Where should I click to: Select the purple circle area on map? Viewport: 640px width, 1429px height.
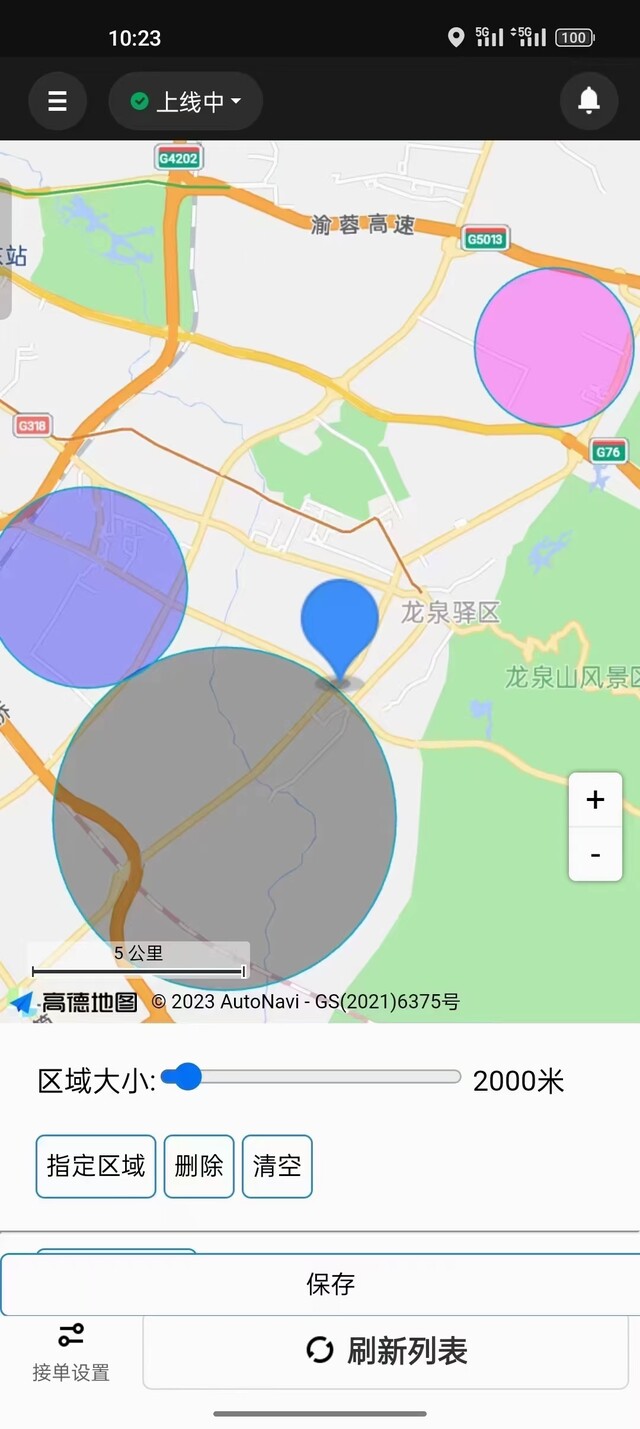(88, 588)
